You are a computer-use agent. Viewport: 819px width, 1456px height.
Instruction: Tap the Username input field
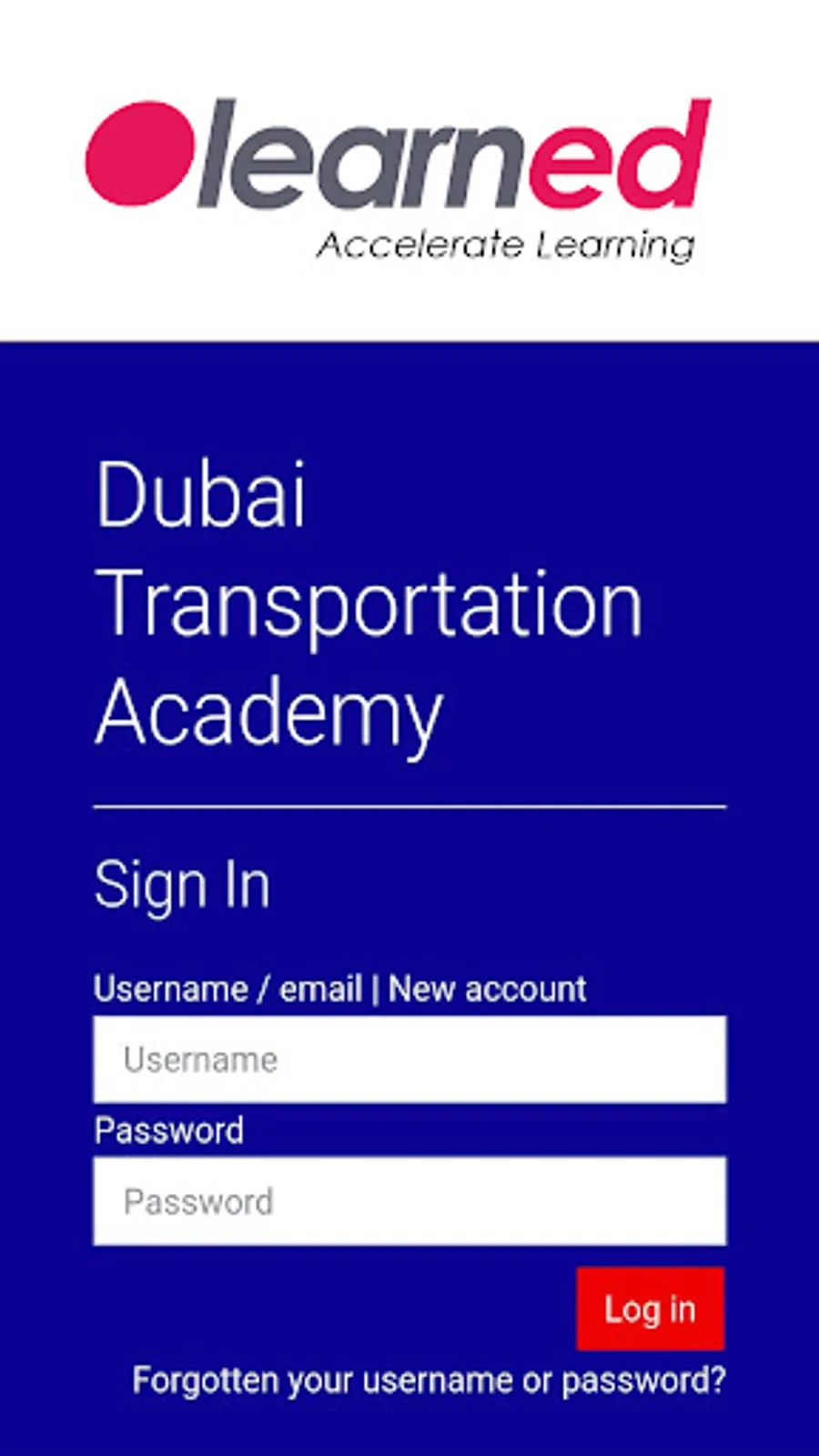click(x=409, y=1059)
